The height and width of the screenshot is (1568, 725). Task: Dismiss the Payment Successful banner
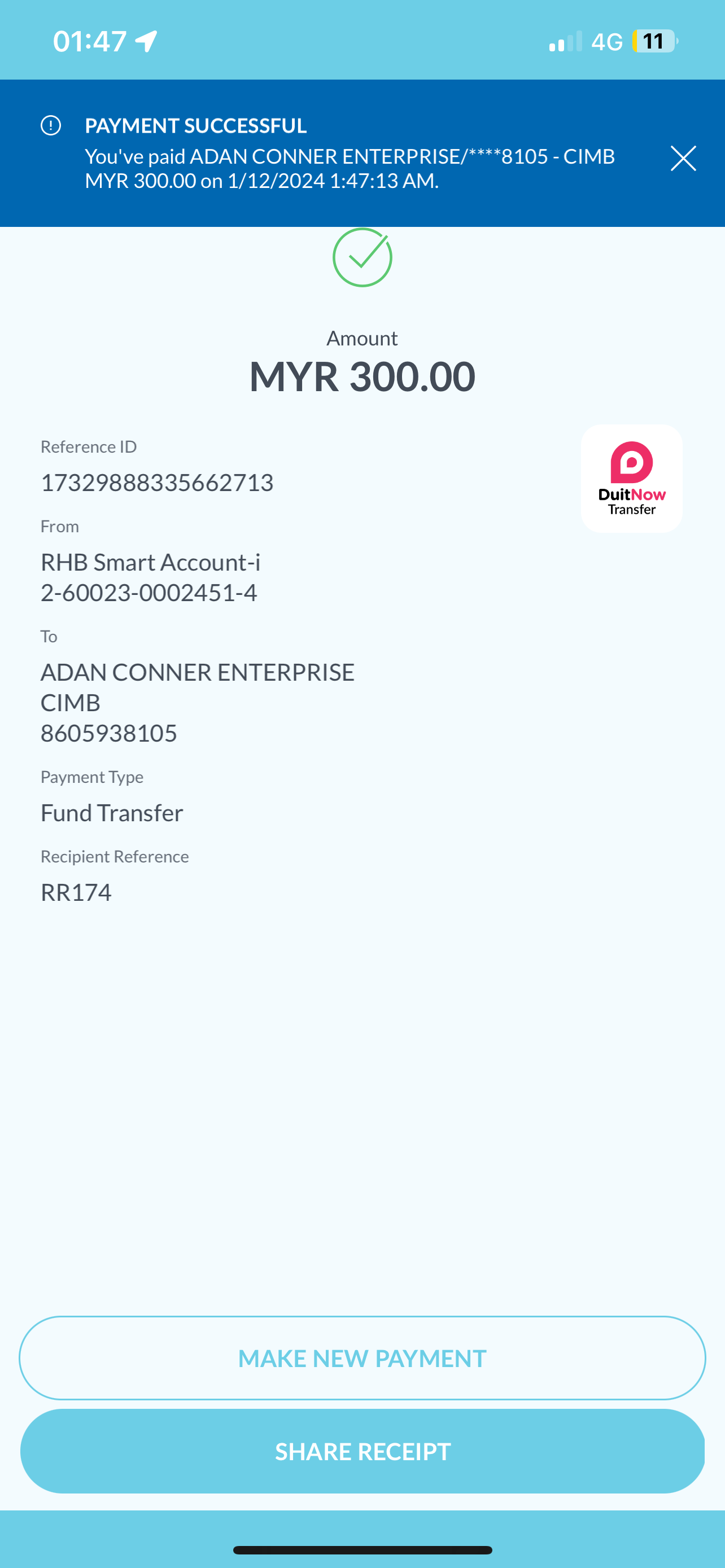tap(683, 158)
